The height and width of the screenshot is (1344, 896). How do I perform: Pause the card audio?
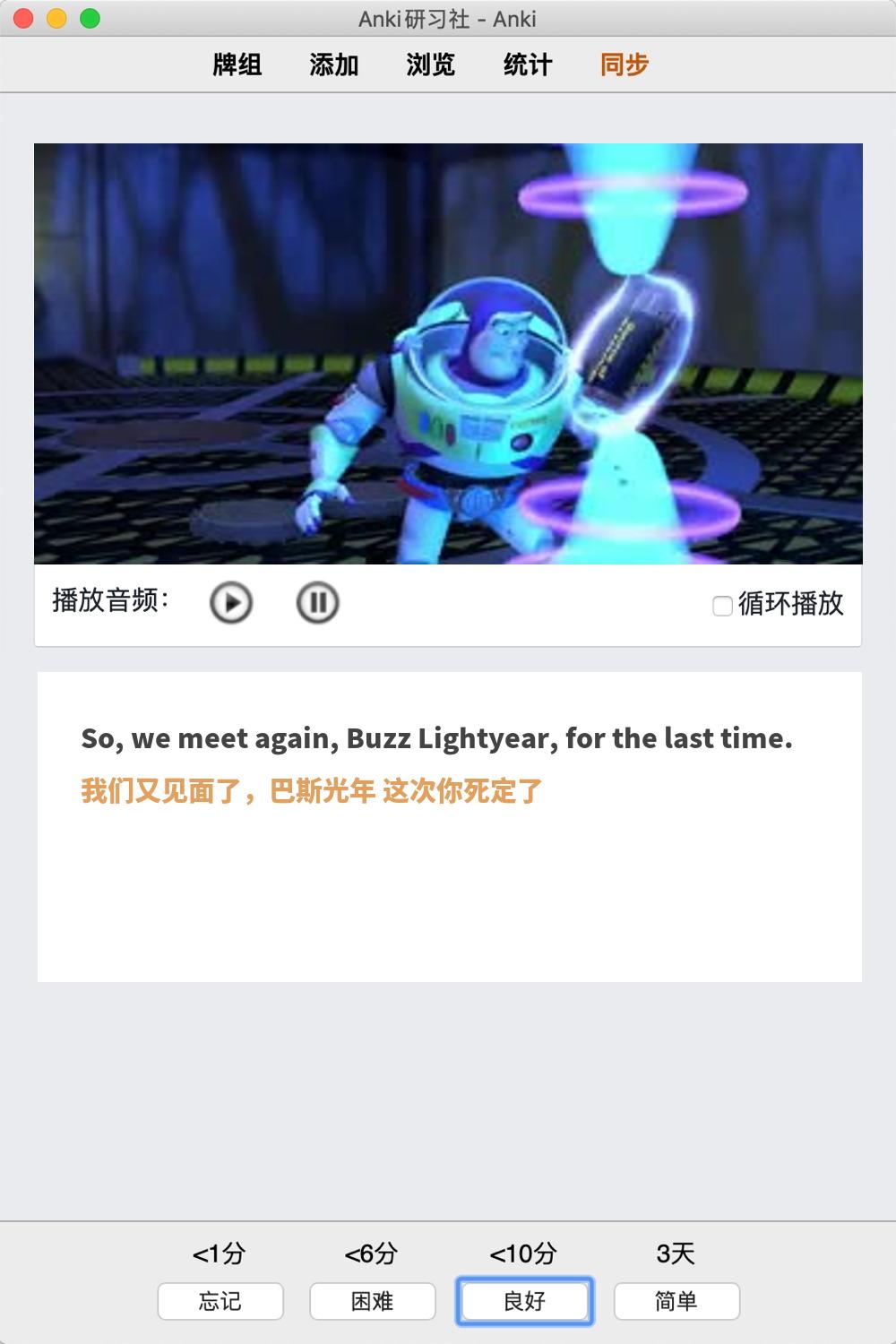point(317,603)
